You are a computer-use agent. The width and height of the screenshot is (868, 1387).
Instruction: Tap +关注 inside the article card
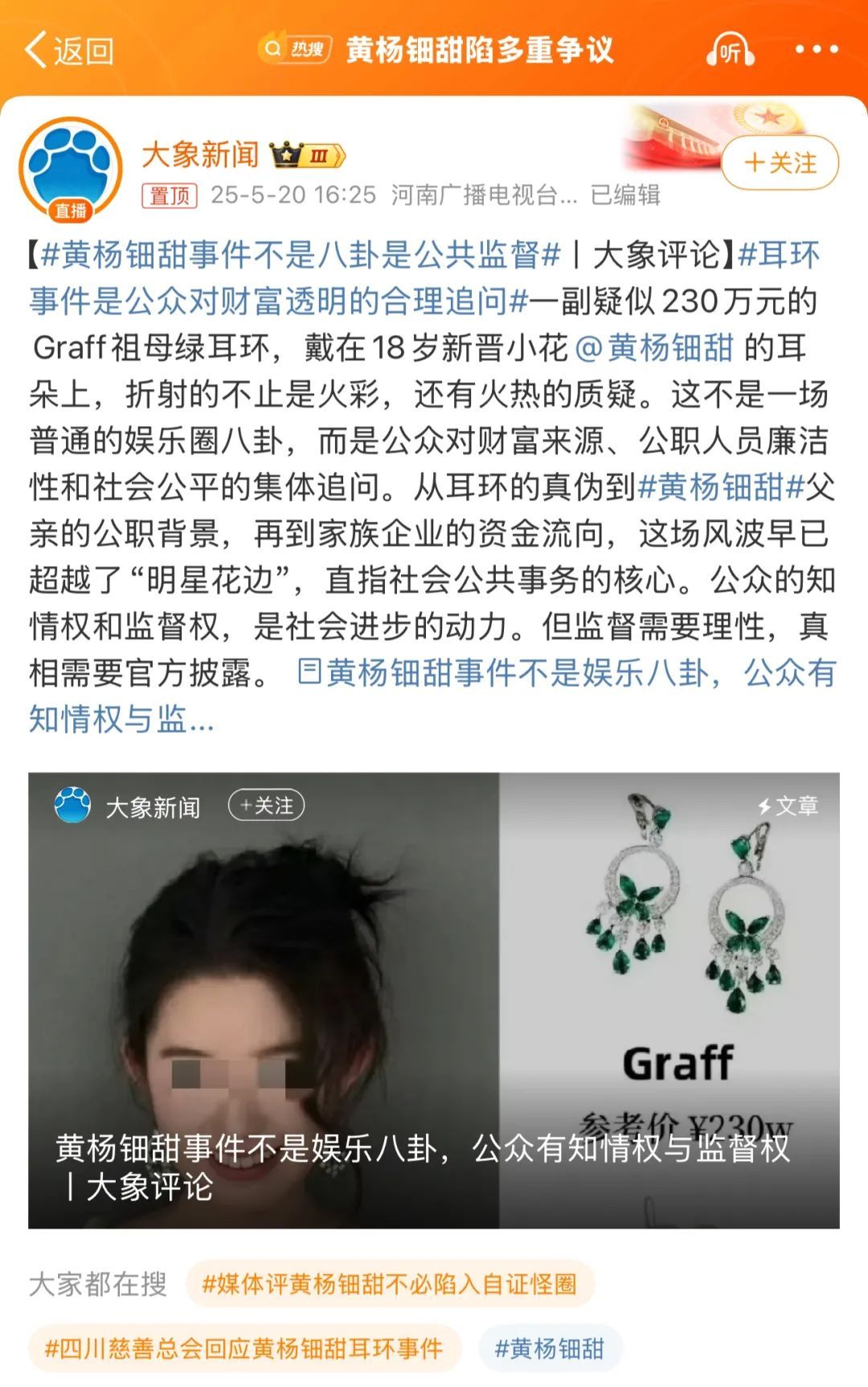[267, 806]
